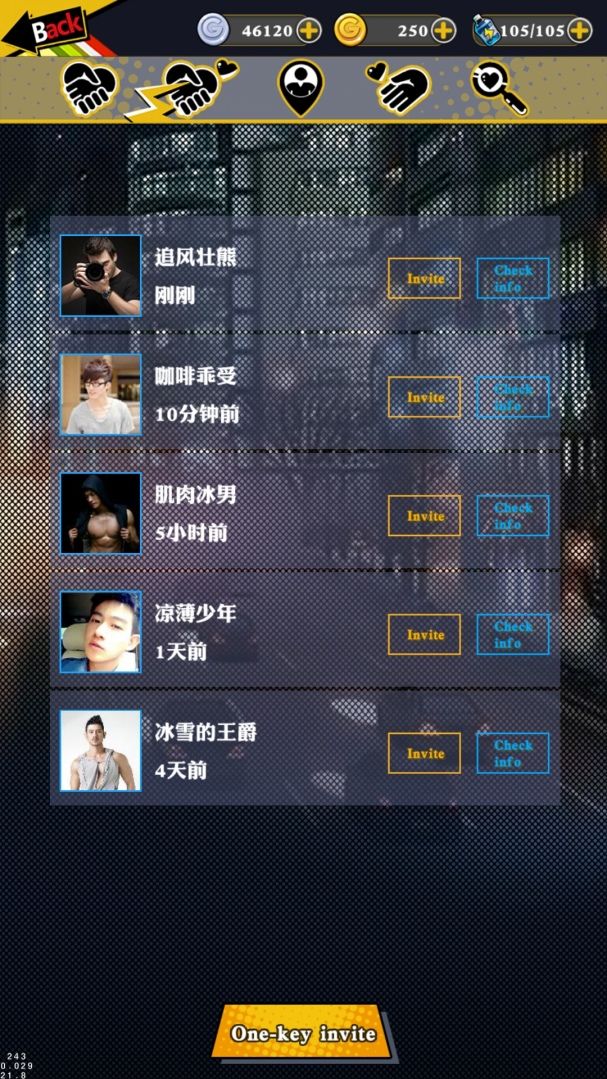Open 追风壮熊's profile picture
Screen dimensions: 607x1079
click(100, 276)
